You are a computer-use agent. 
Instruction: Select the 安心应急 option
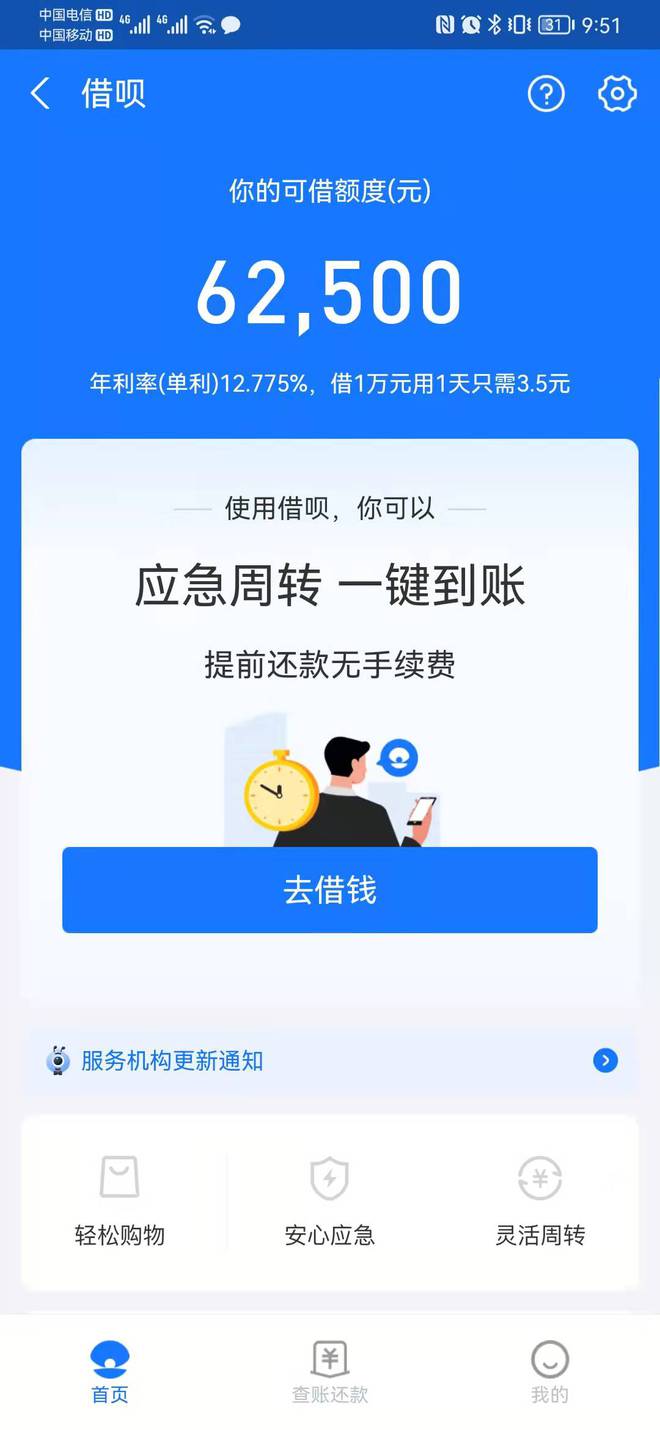coord(330,1200)
